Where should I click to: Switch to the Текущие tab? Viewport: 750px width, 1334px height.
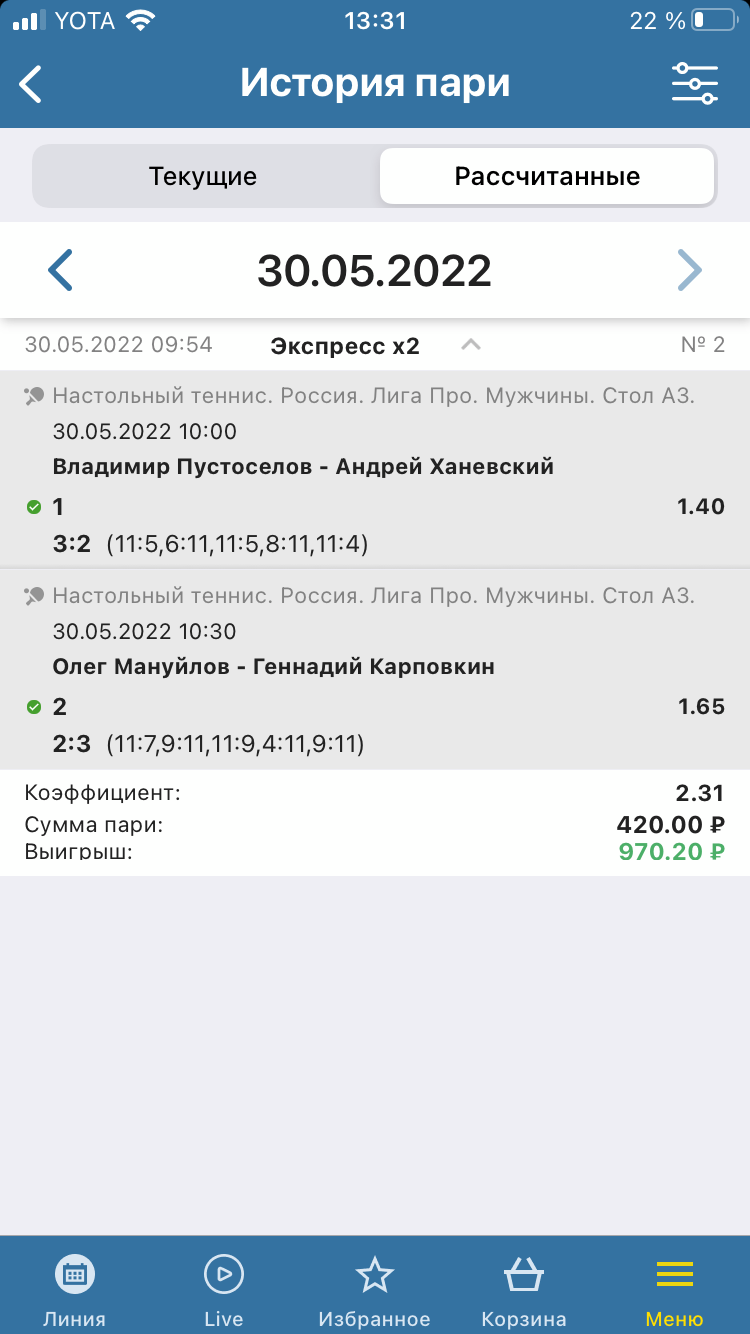(203, 177)
